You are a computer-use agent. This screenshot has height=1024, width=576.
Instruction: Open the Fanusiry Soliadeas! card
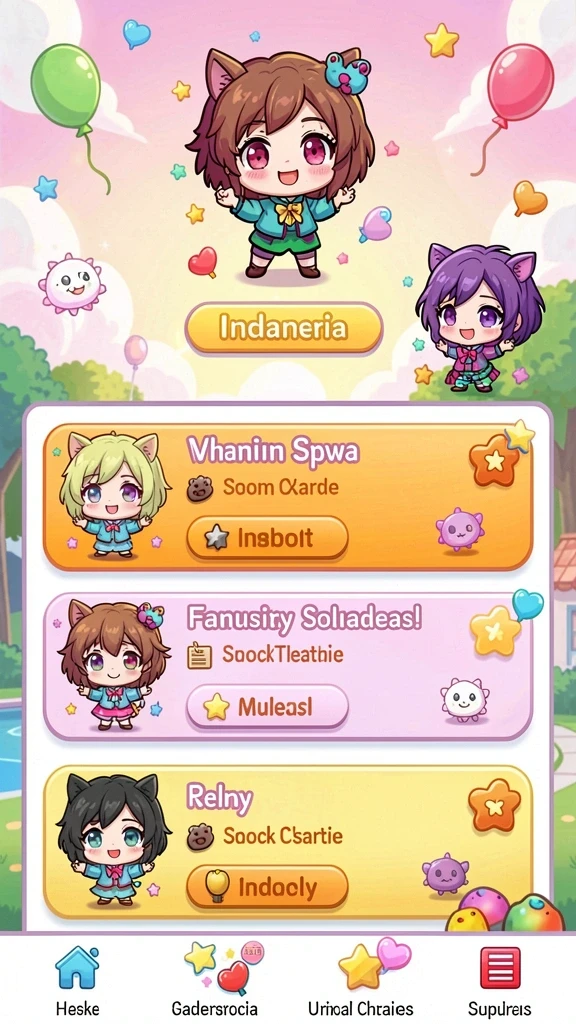click(288, 667)
